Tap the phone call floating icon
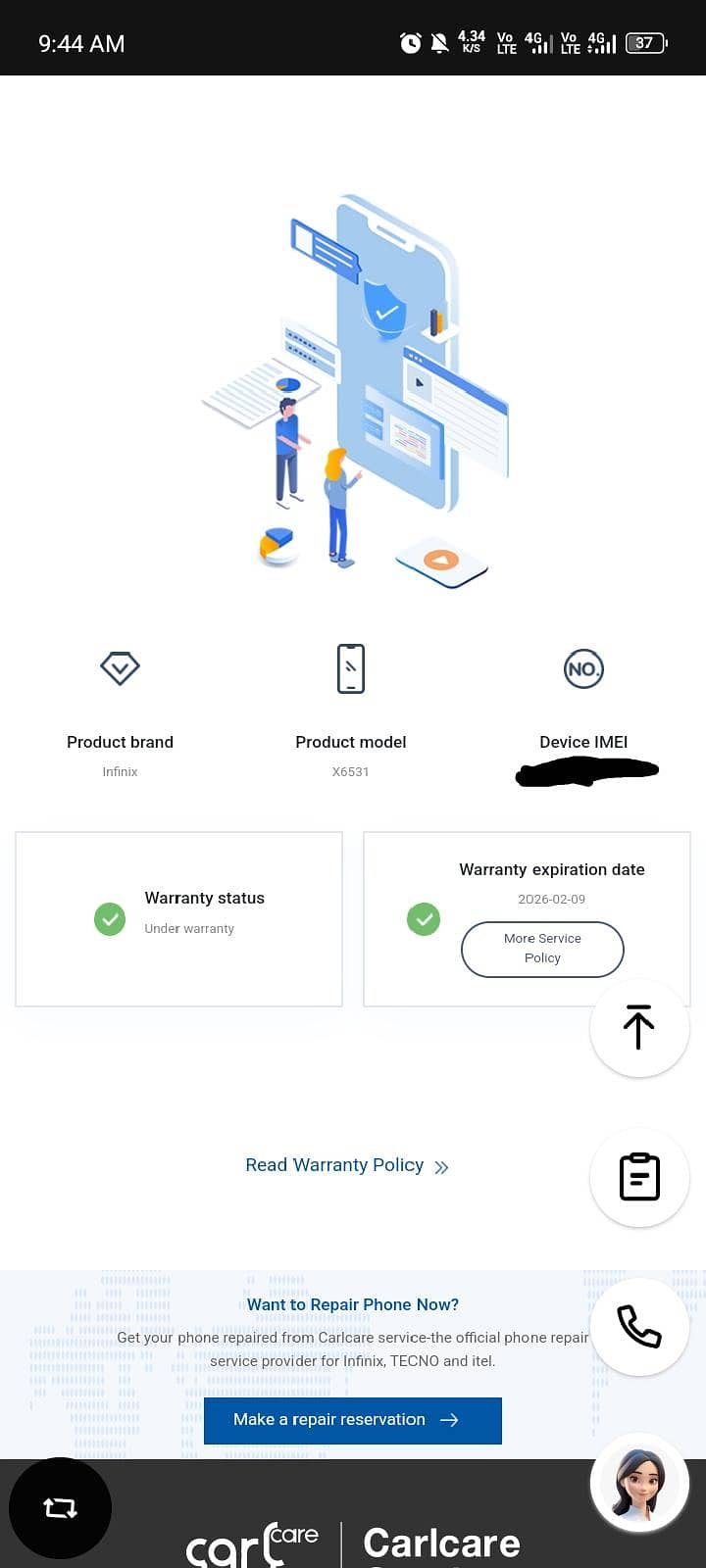This screenshot has width=706, height=1568. [639, 1327]
